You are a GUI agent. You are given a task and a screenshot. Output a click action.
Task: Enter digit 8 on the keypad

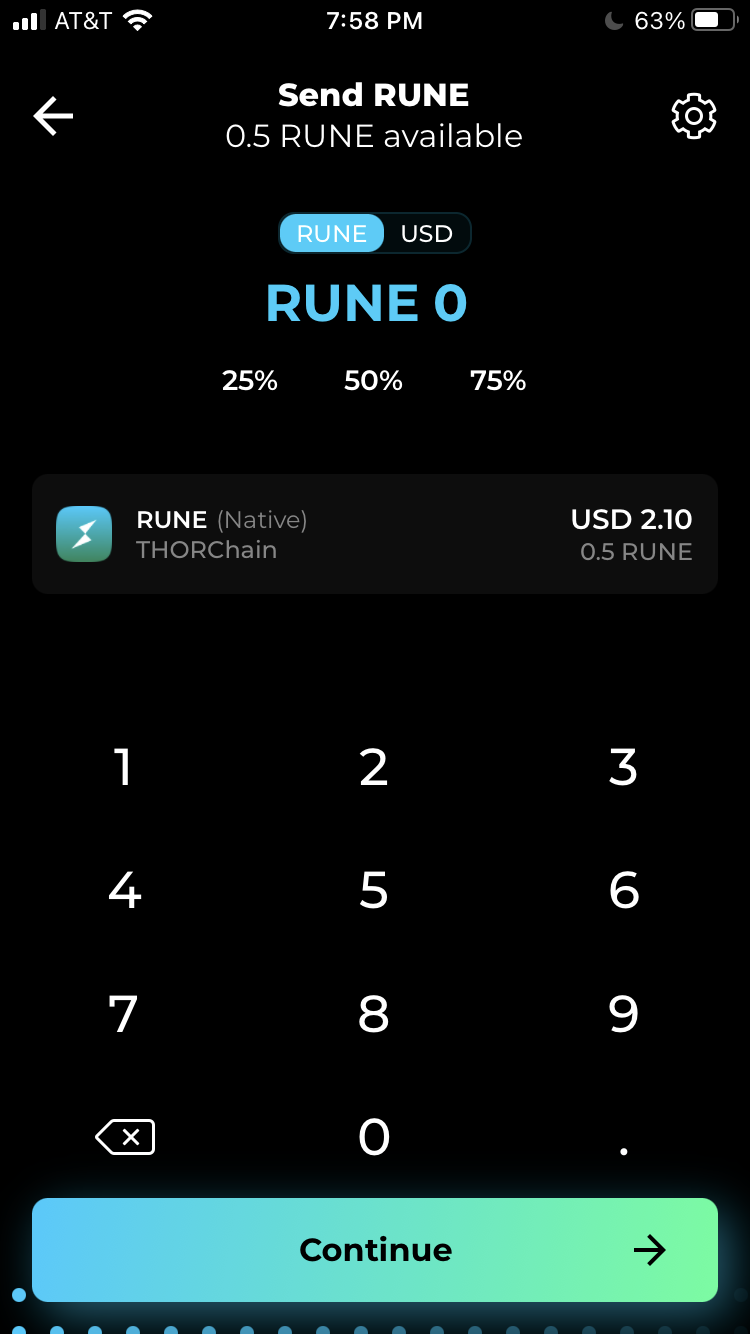point(374,1014)
